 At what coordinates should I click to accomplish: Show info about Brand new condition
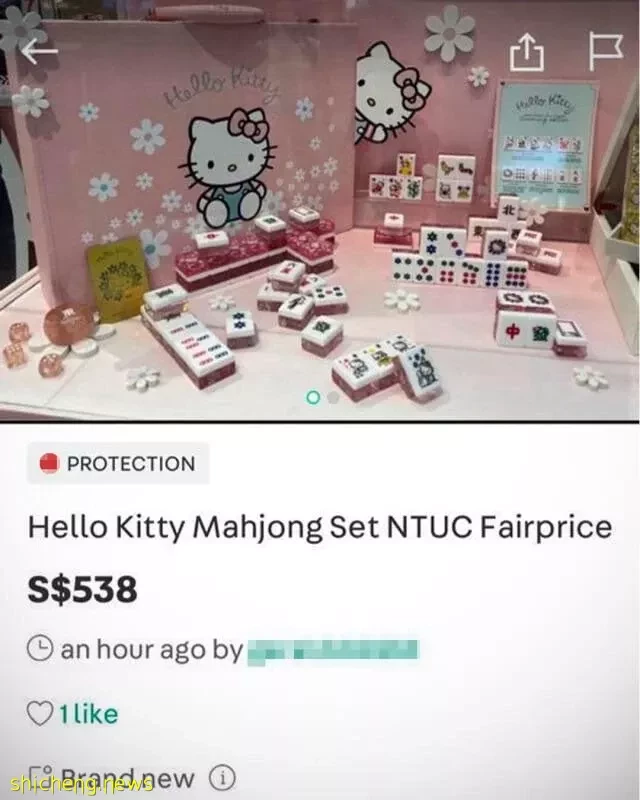pos(220,777)
